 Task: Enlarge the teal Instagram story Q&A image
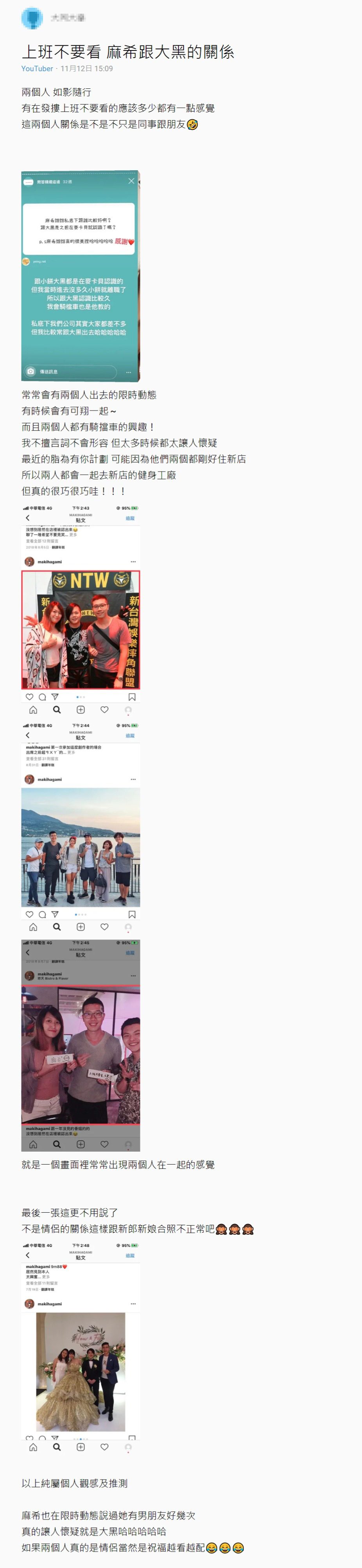[x=80, y=276]
